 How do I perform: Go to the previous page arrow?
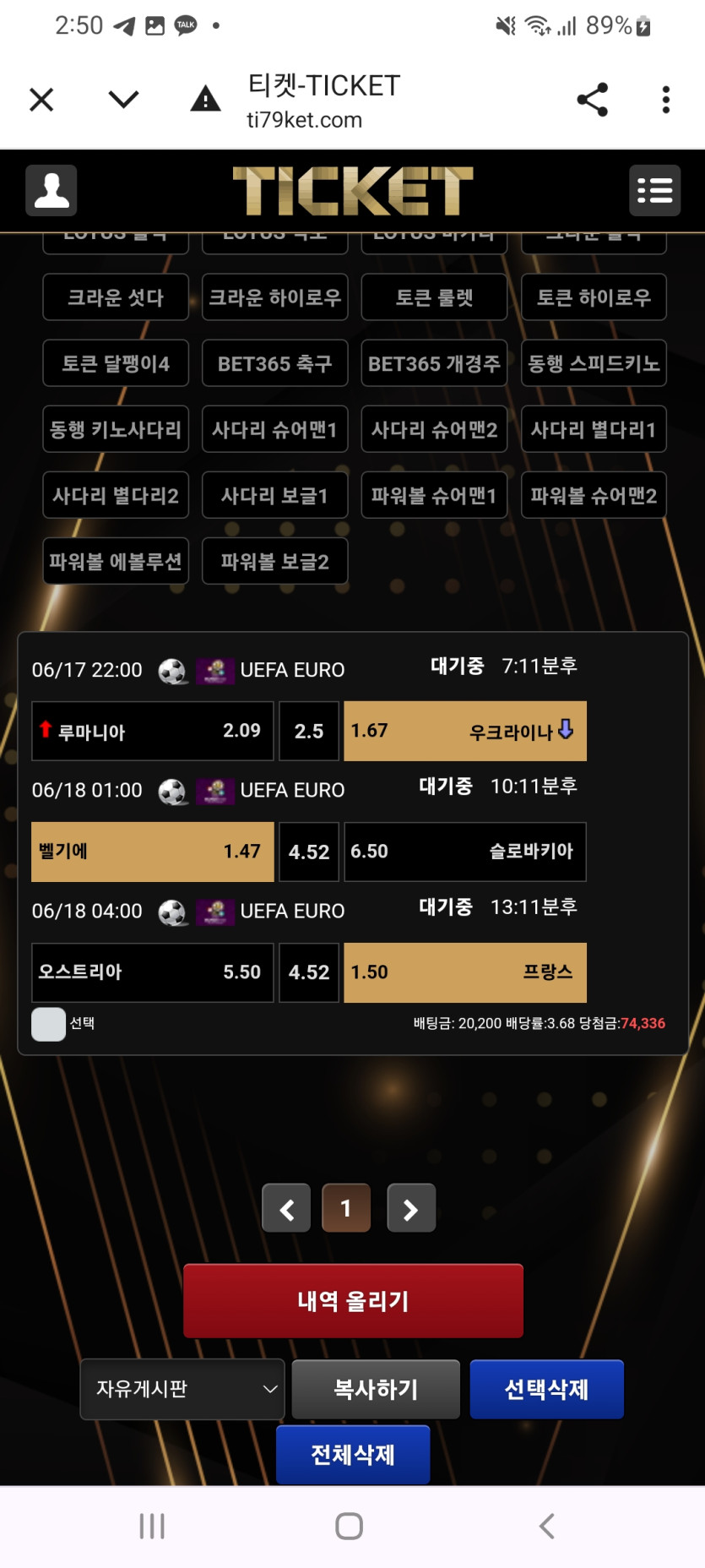tap(286, 1209)
